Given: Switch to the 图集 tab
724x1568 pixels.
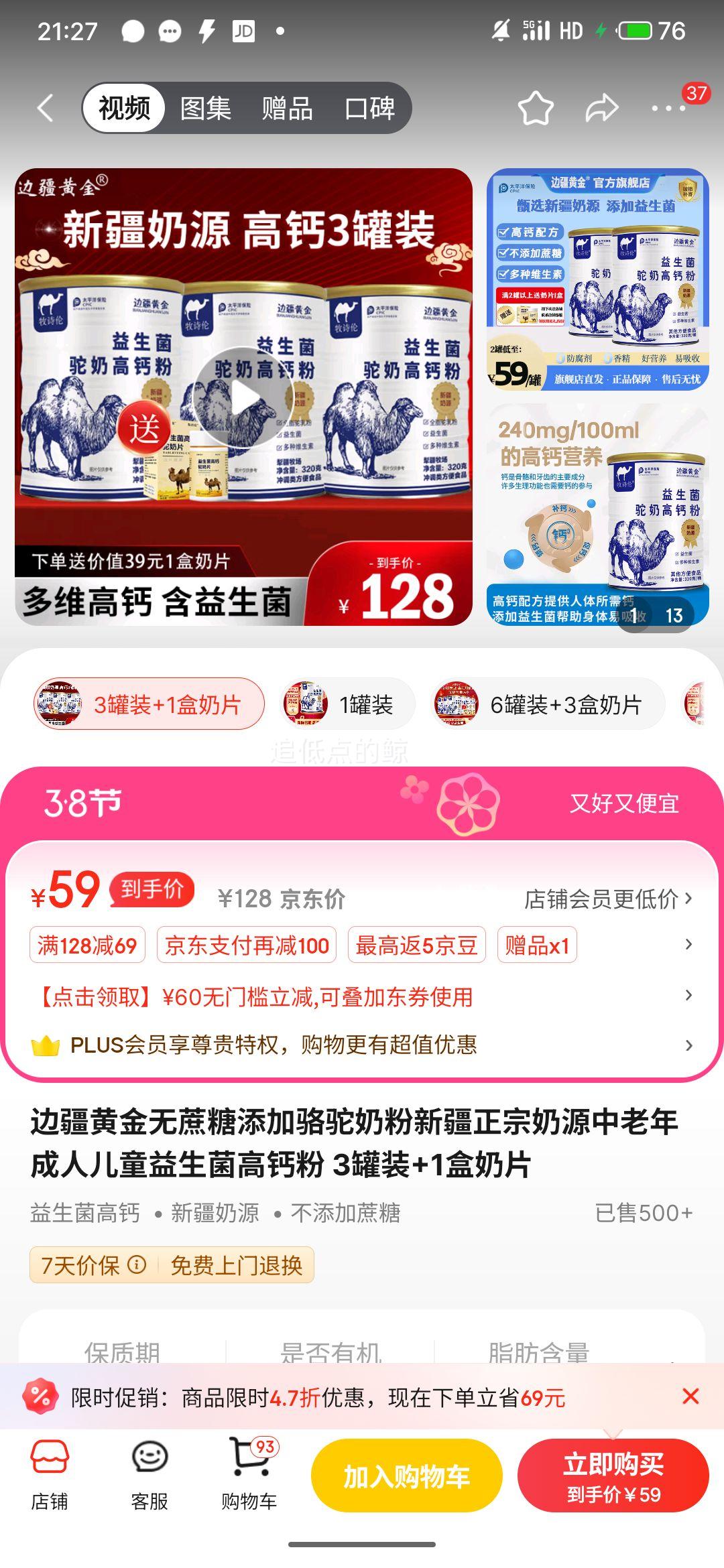Looking at the screenshot, I should point(206,108).
